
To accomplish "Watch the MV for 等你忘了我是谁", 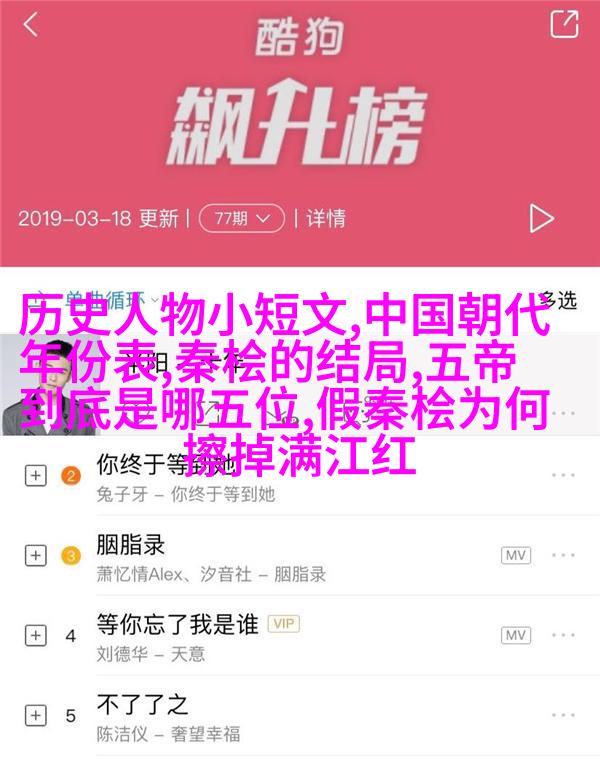I will click(515, 635).
